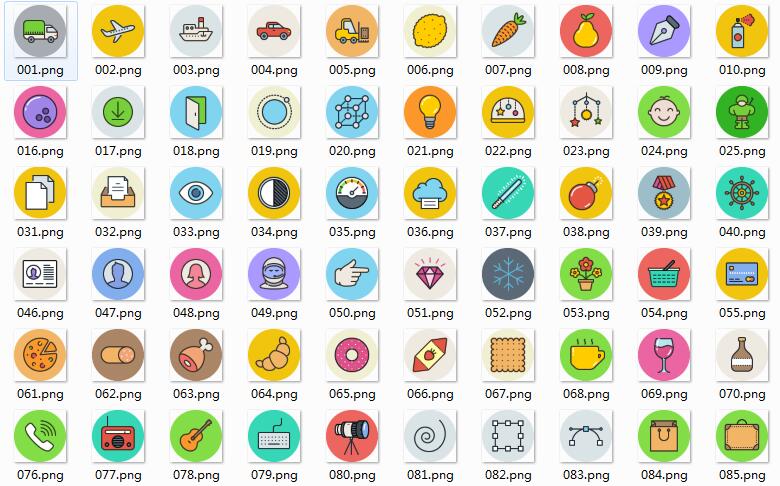Screen dimensions: 780x486
Task: Open the baby face image 024.png
Action: [x=664, y=112]
